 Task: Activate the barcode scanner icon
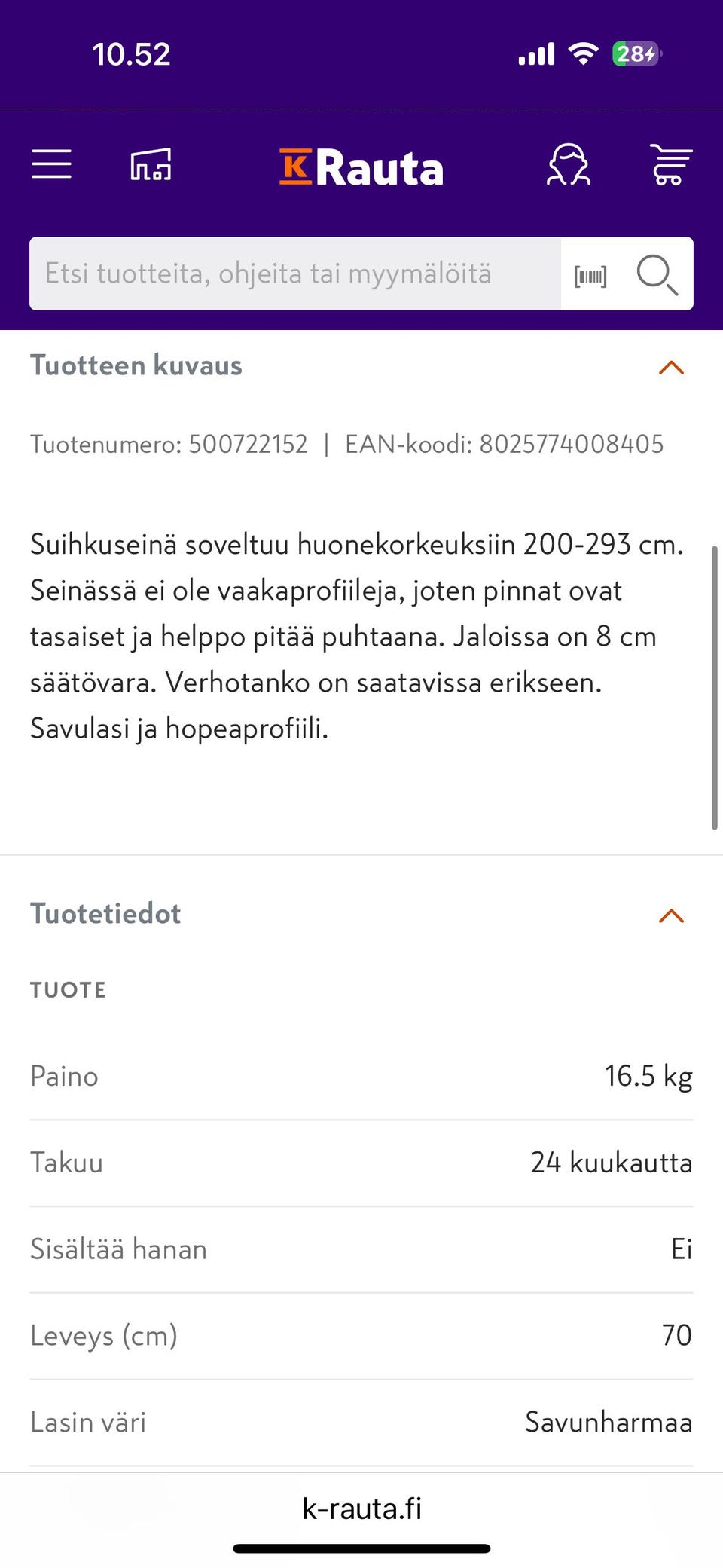coord(592,274)
